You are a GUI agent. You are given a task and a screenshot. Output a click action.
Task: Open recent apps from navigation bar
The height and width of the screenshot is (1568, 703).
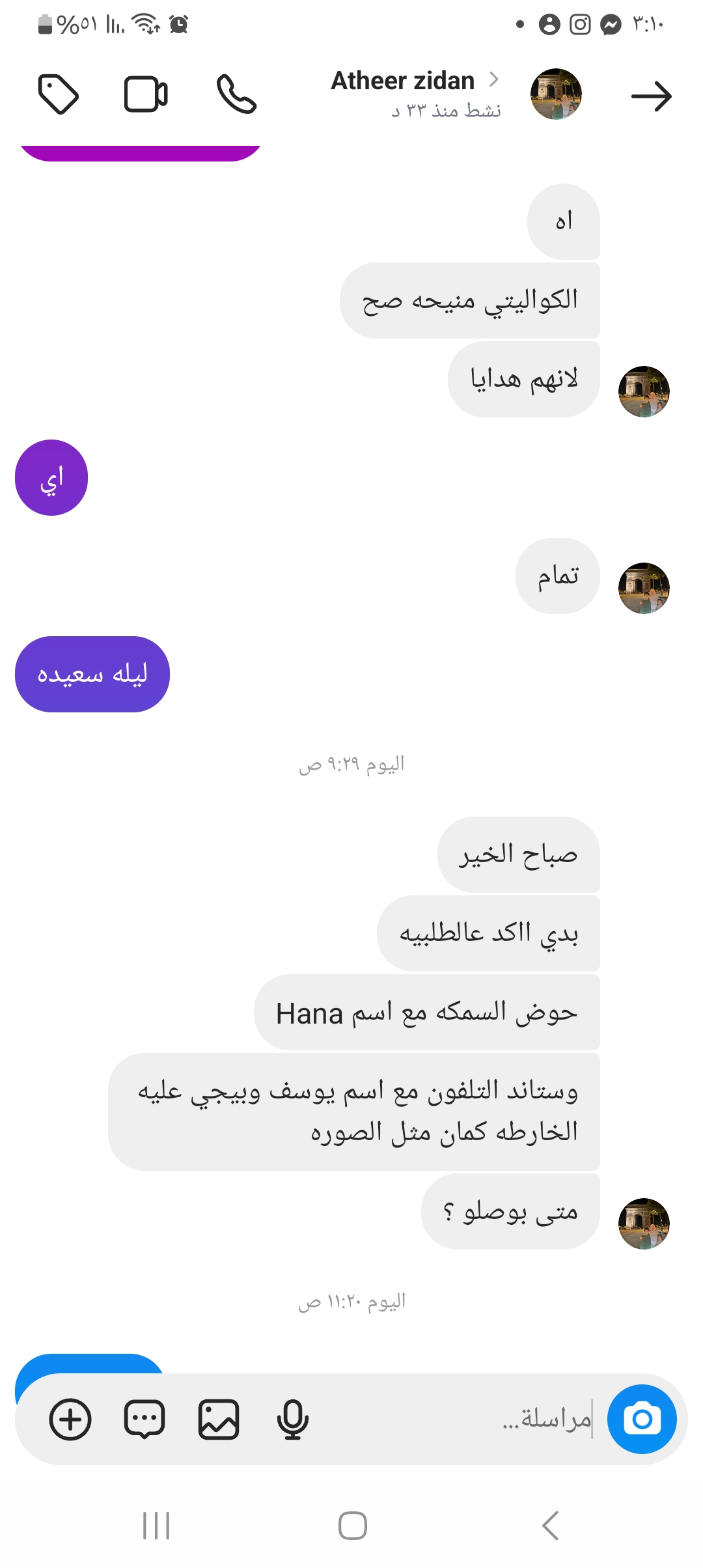click(156, 1526)
